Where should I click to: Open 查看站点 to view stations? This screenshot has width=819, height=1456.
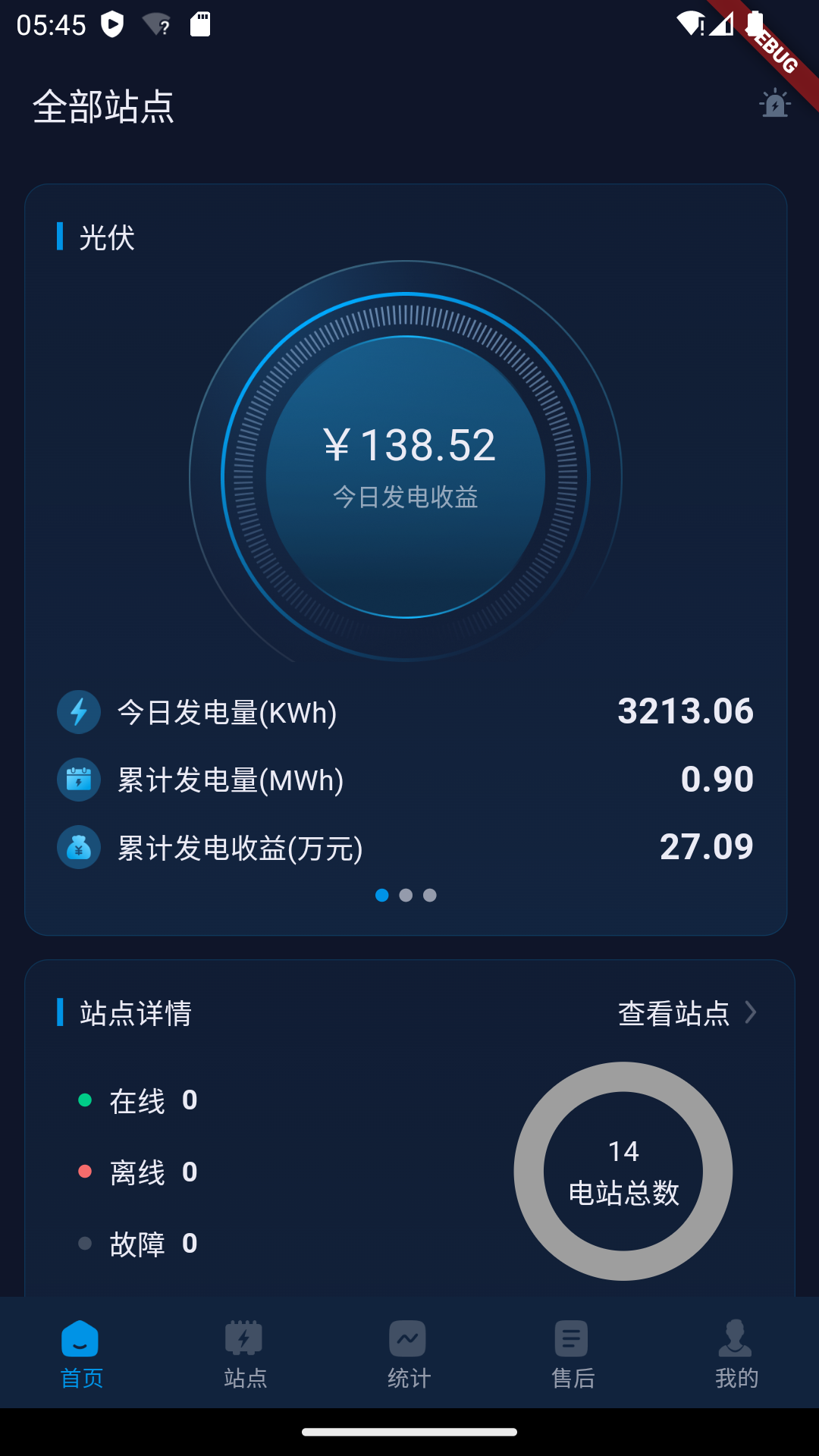click(x=686, y=1013)
